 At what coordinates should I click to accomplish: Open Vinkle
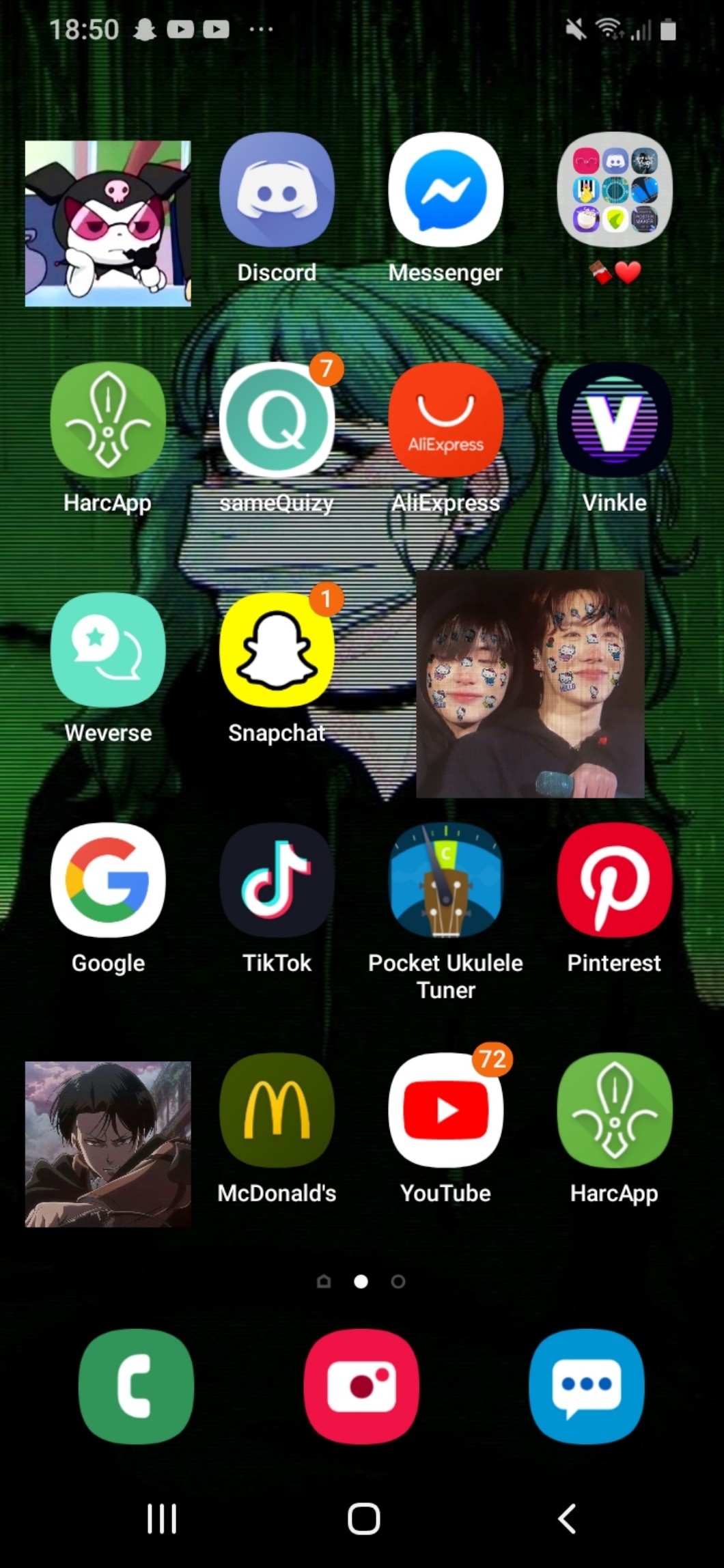[x=615, y=420]
